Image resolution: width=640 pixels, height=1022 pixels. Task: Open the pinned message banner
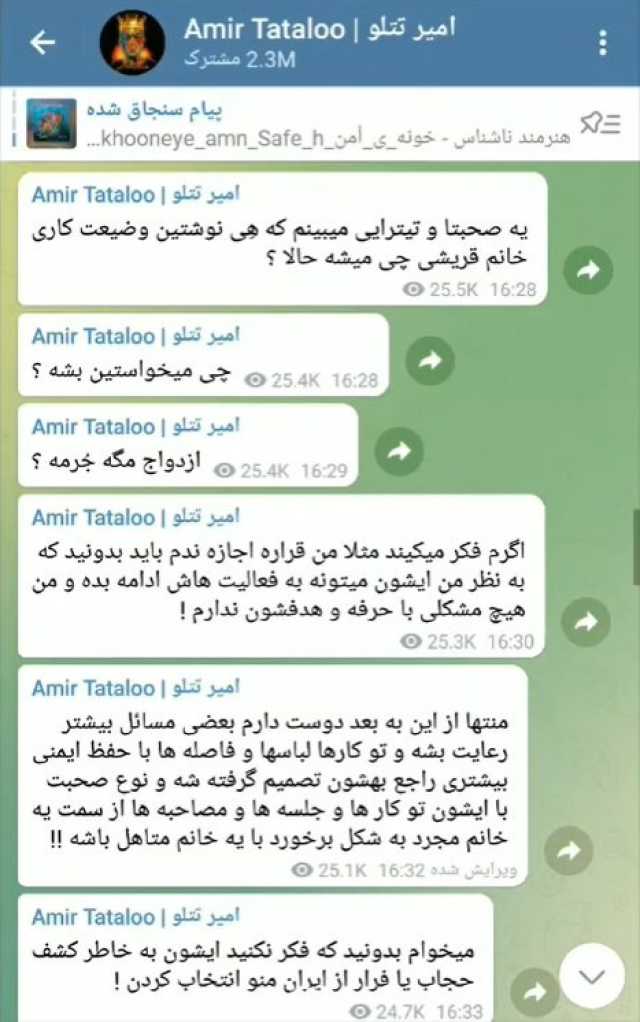tap(300, 124)
